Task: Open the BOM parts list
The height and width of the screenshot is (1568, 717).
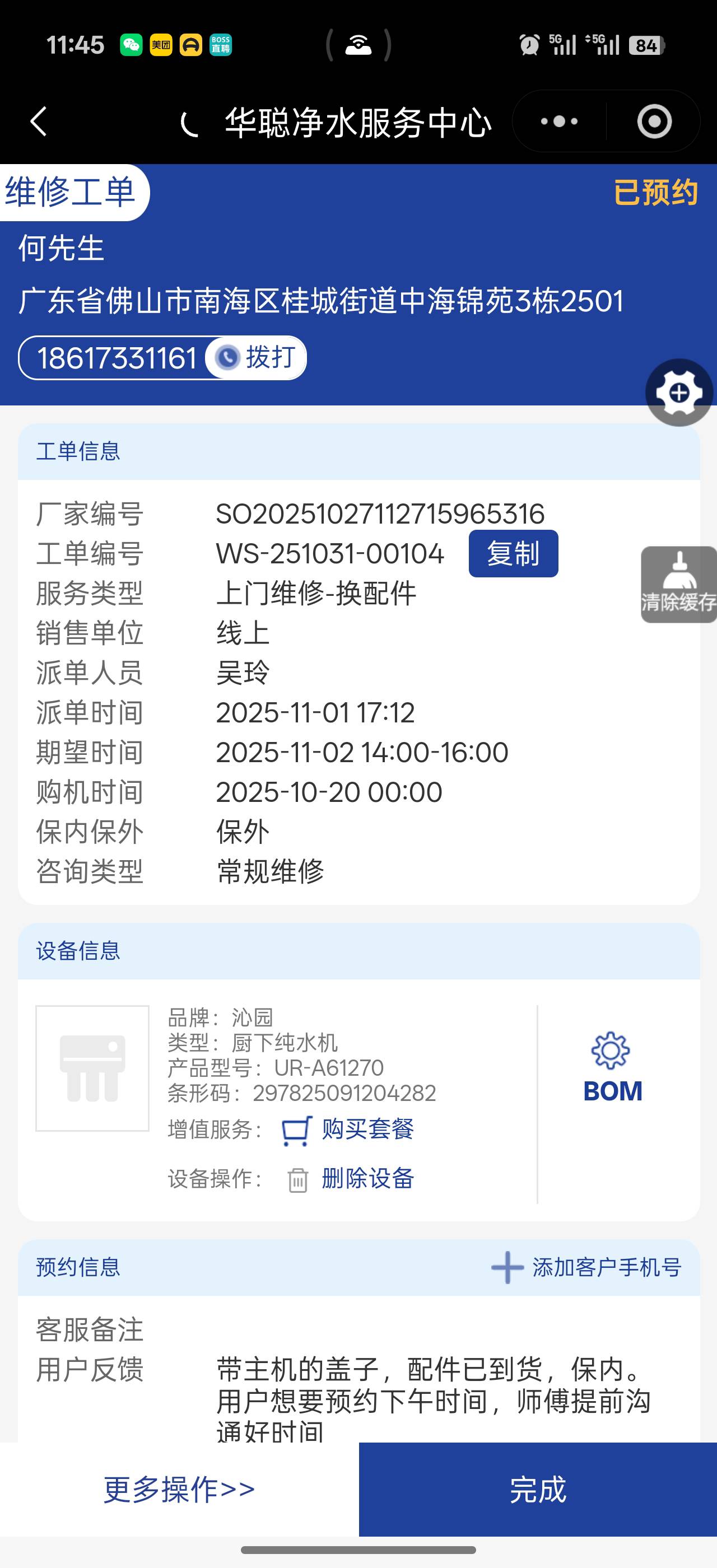Action: pyautogui.click(x=612, y=1068)
